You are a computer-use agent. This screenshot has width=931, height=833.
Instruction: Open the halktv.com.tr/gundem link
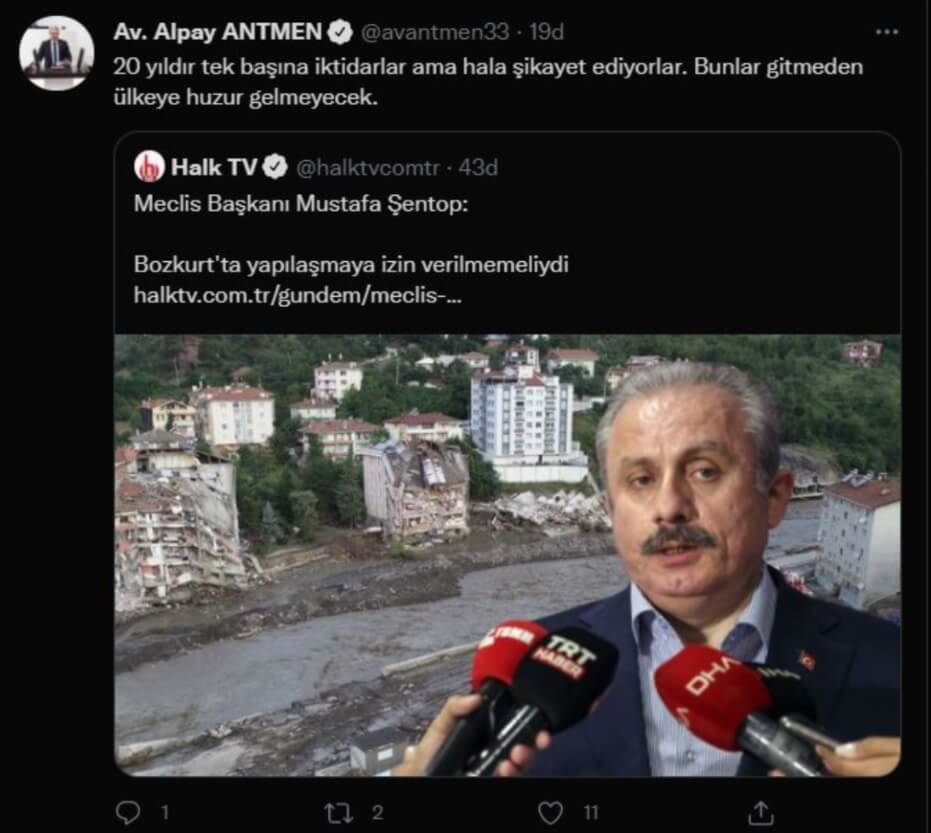coord(297,295)
